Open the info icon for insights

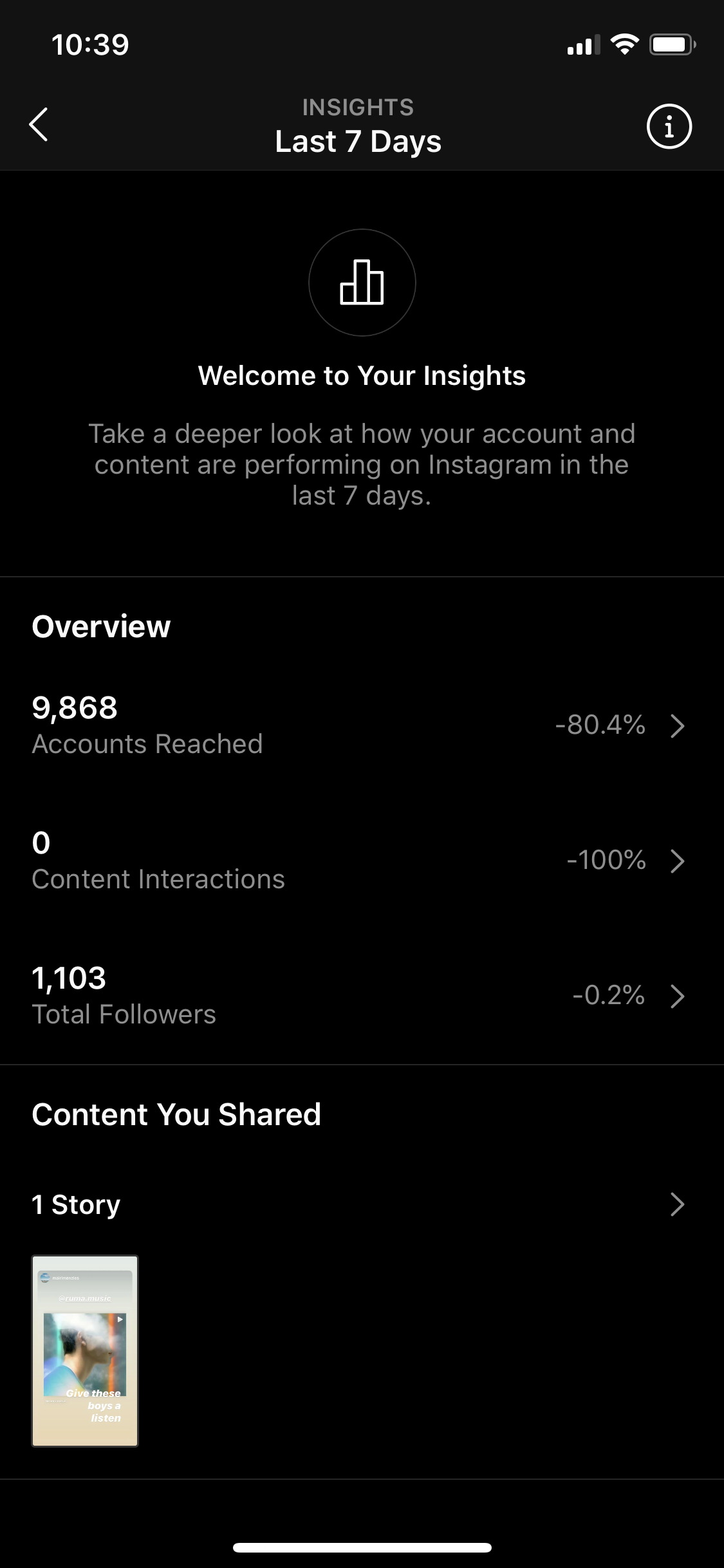669,126
